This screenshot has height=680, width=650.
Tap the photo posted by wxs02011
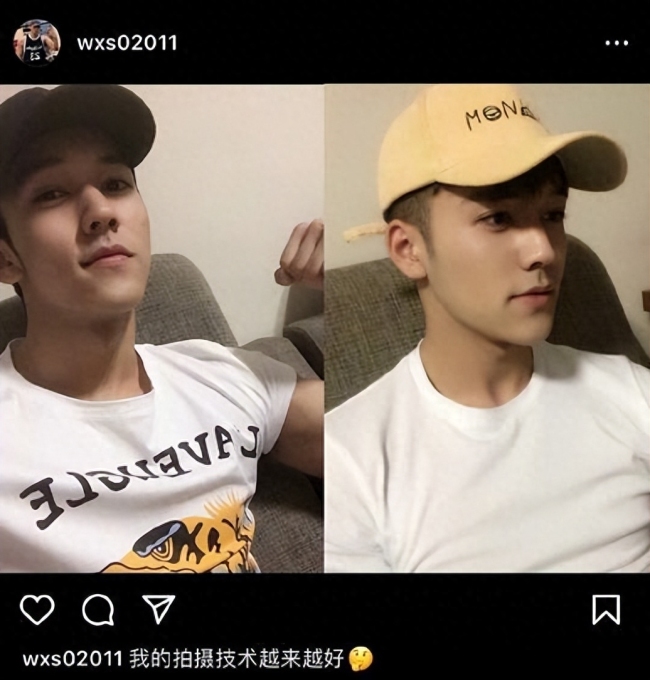click(x=325, y=328)
